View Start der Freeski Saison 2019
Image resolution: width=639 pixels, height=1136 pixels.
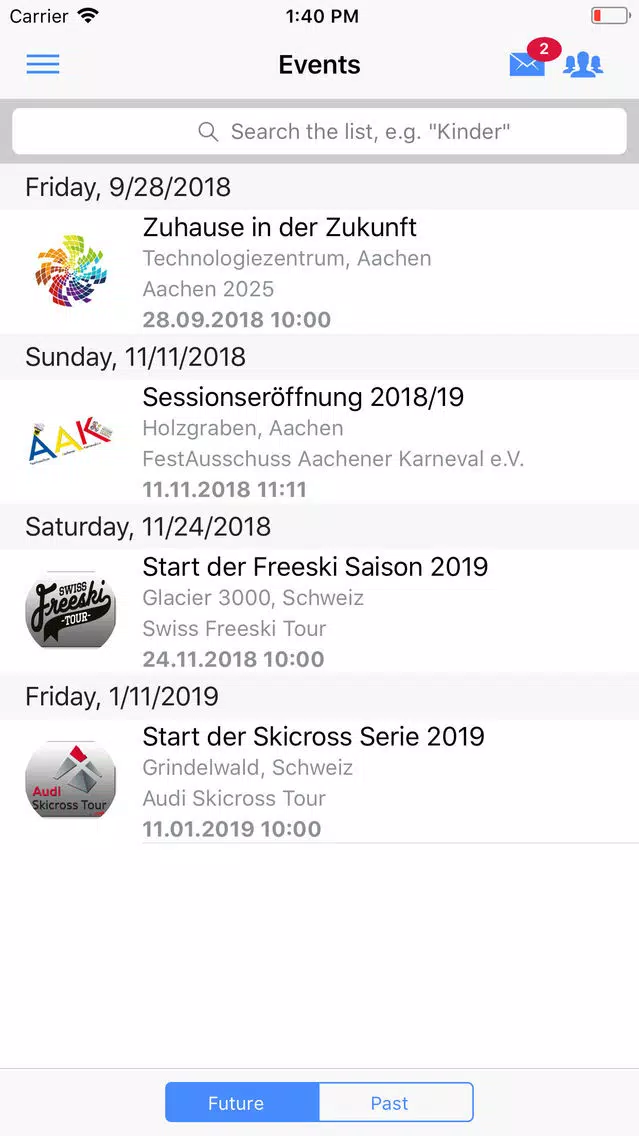(x=320, y=611)
